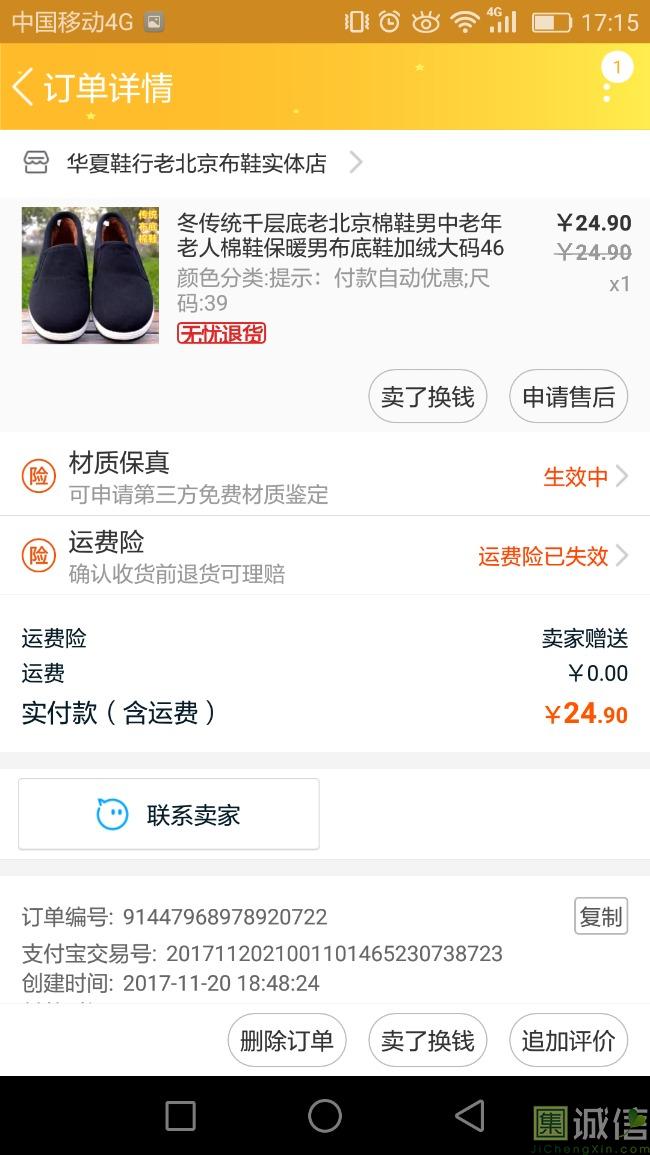Screen dimensions: 650x1155
Task: View the cotton shoes product thumbnail
Action: (x=90, y=275)
